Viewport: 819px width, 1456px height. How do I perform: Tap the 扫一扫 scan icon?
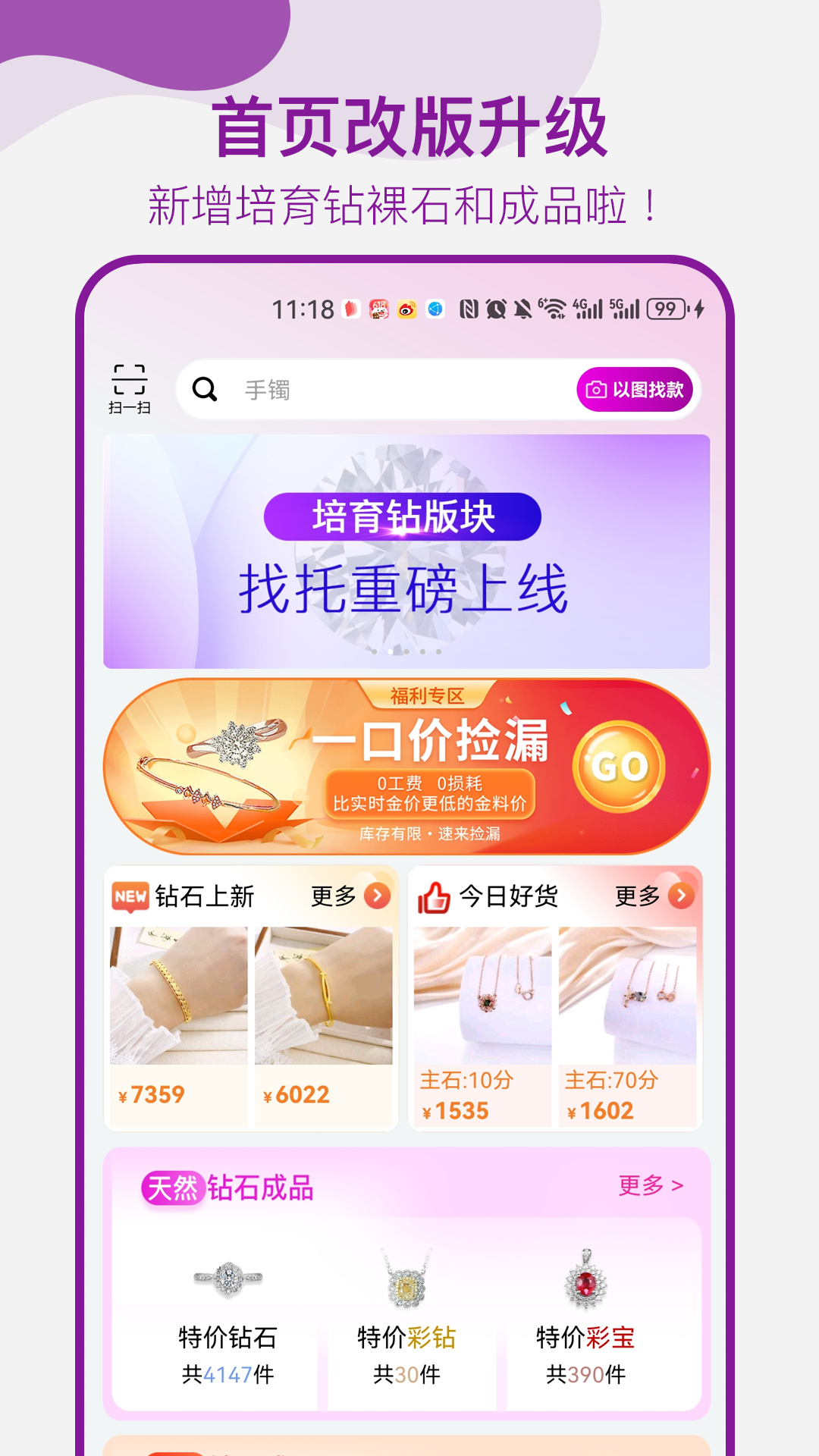pyautogui.click(x=127, y=388)
